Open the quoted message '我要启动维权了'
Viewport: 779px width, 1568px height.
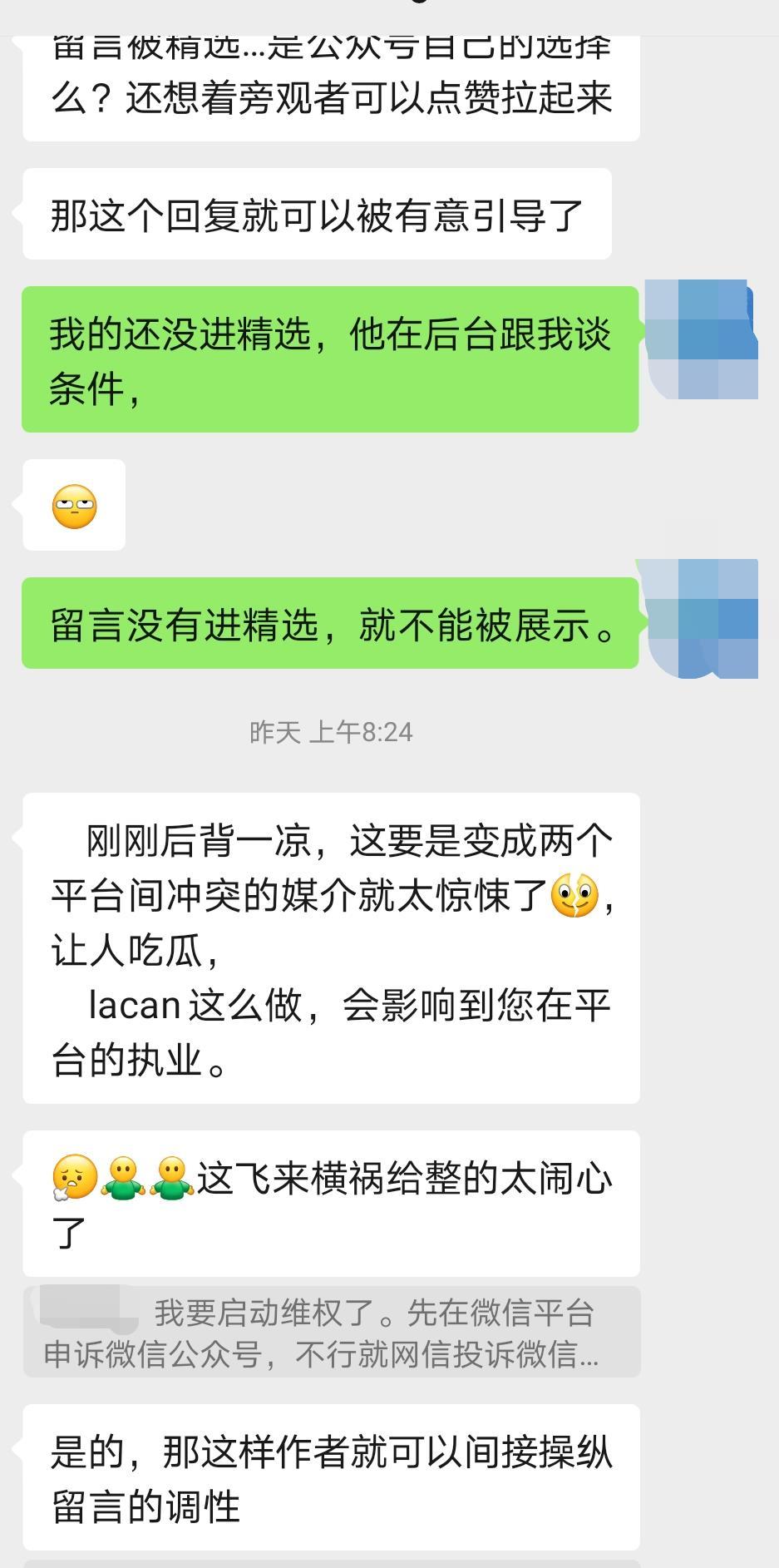[x=331, y=1332]
